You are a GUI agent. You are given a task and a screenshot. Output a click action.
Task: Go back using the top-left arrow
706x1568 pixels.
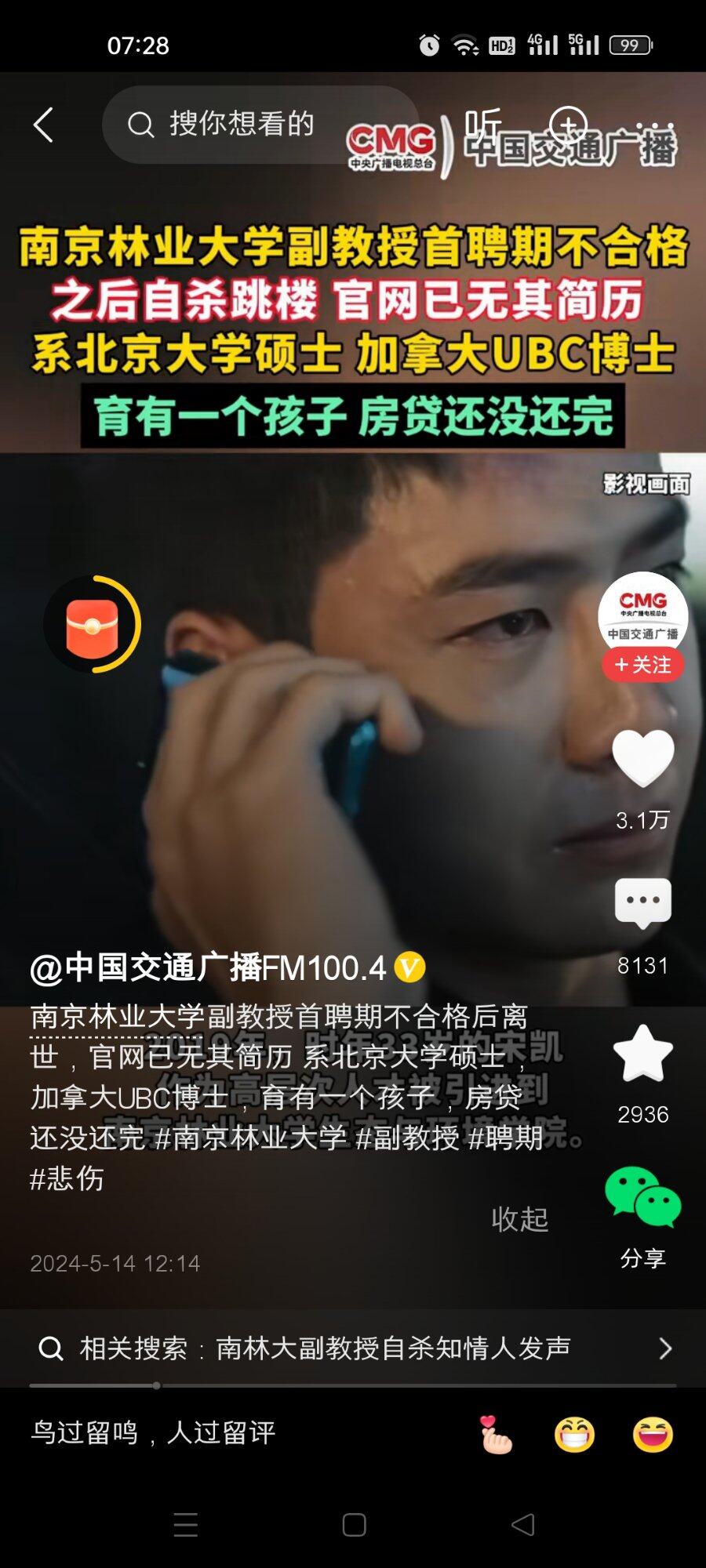click(44, 125)
